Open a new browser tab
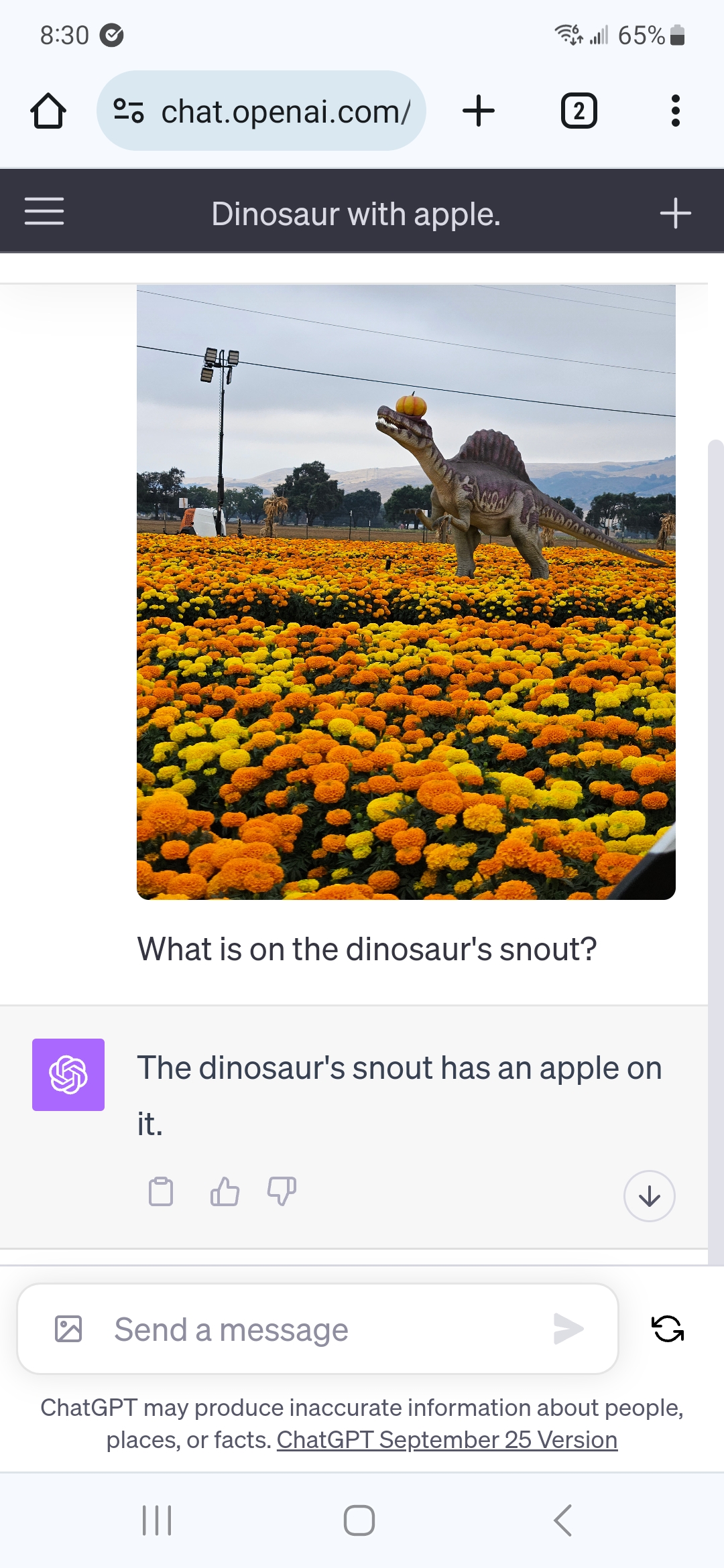The width and height of the screenshot is (724, 1568). point(479,111)
